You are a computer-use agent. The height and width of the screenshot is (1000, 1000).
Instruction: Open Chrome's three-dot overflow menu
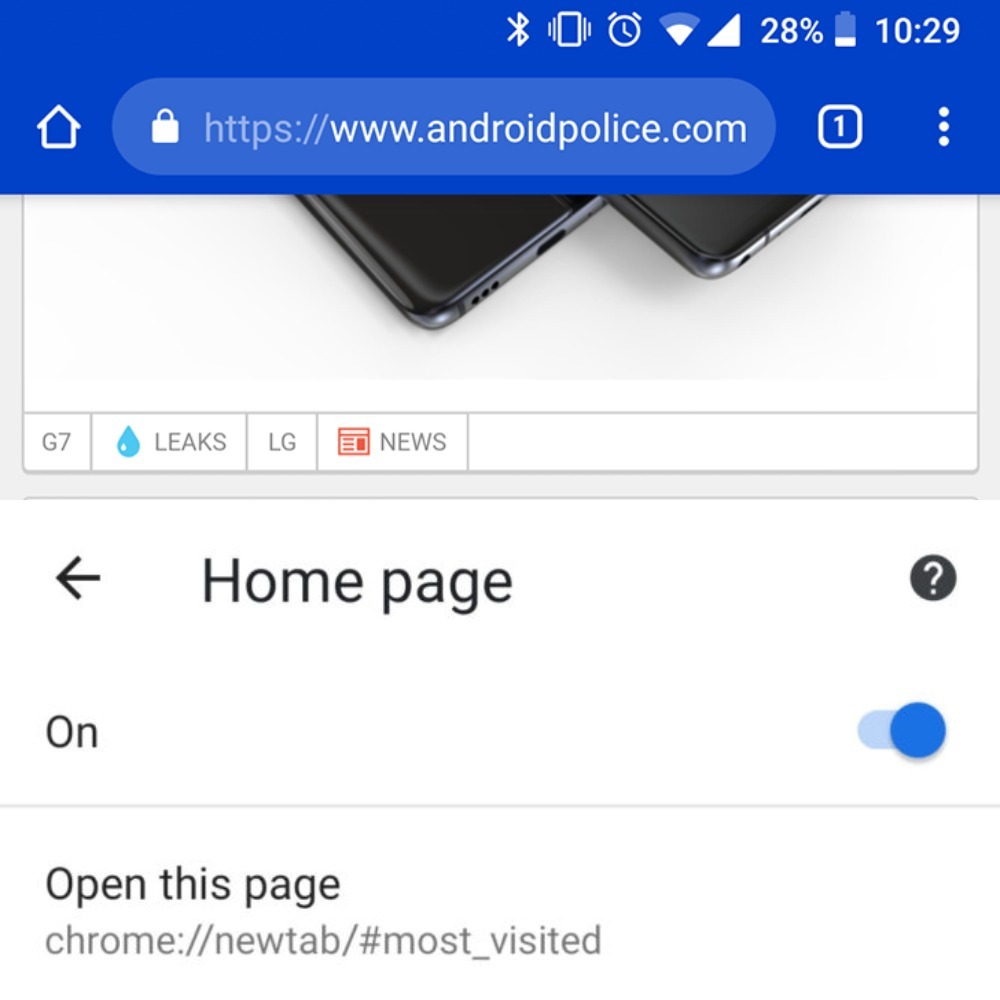[x=943, y=127]
